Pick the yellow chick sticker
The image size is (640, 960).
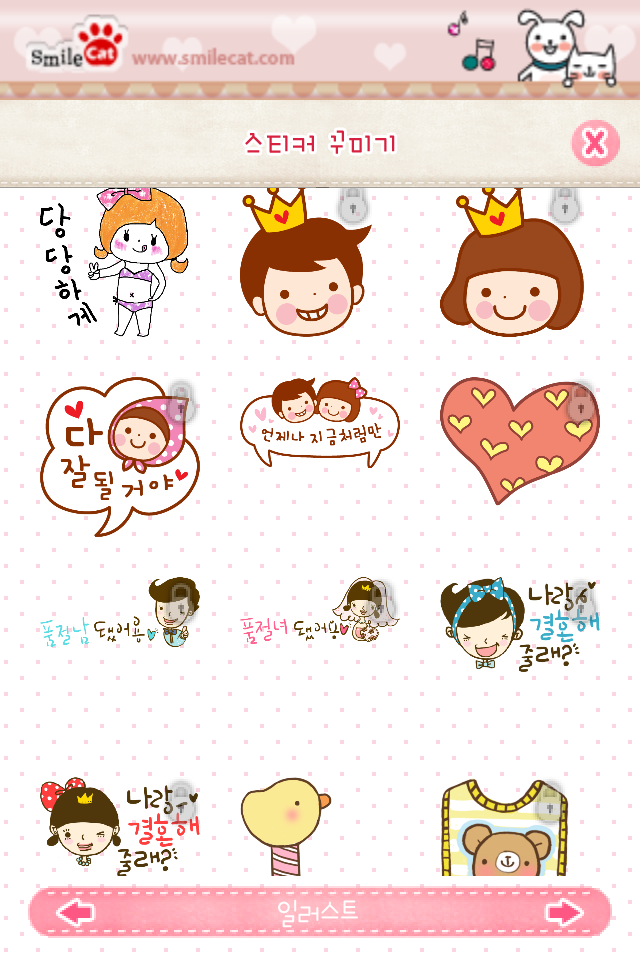click(x=285, y=825)
